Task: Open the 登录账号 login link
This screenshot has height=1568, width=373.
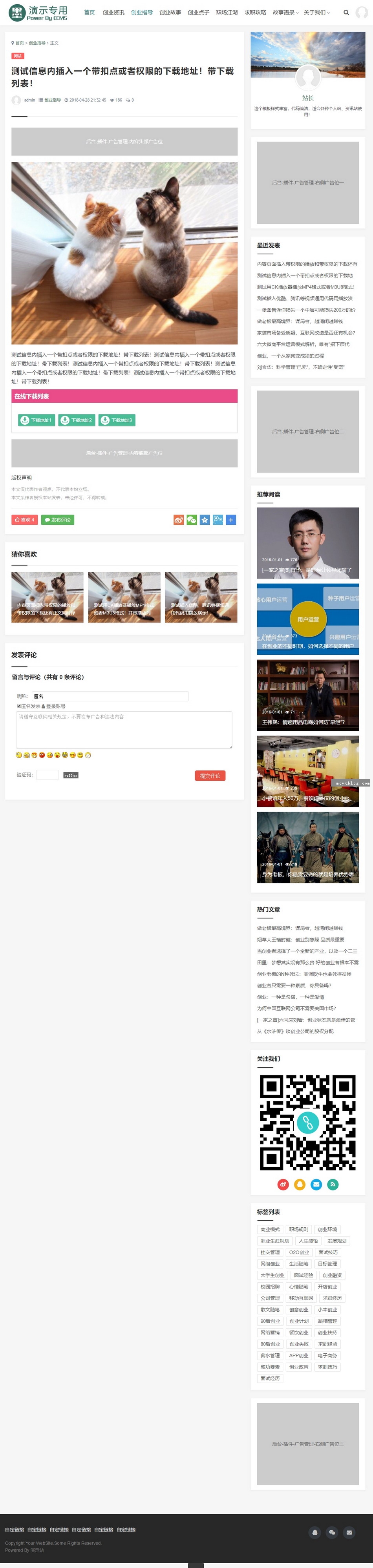Action: tap(55, 707)
